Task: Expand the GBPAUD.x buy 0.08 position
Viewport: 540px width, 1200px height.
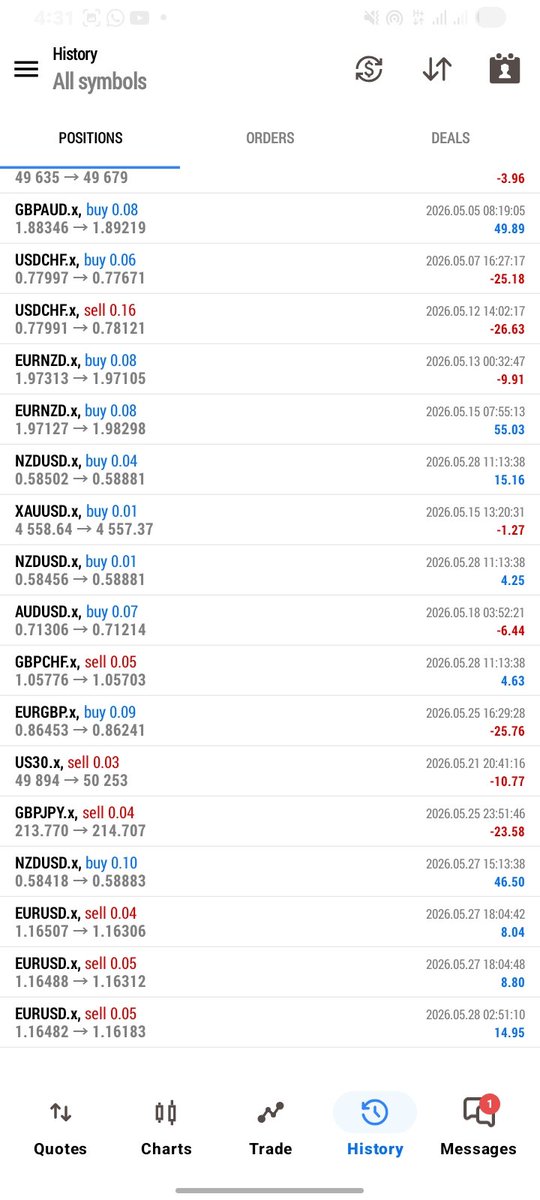Action: point(270,219)
